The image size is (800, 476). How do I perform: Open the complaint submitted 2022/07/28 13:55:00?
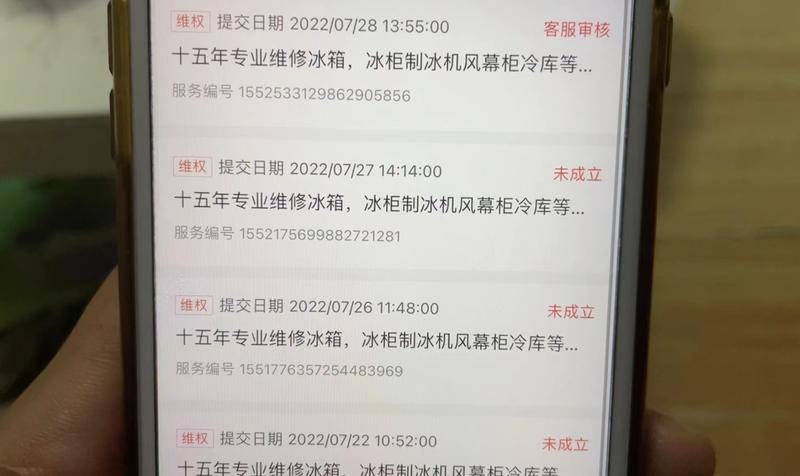point(385,65)
